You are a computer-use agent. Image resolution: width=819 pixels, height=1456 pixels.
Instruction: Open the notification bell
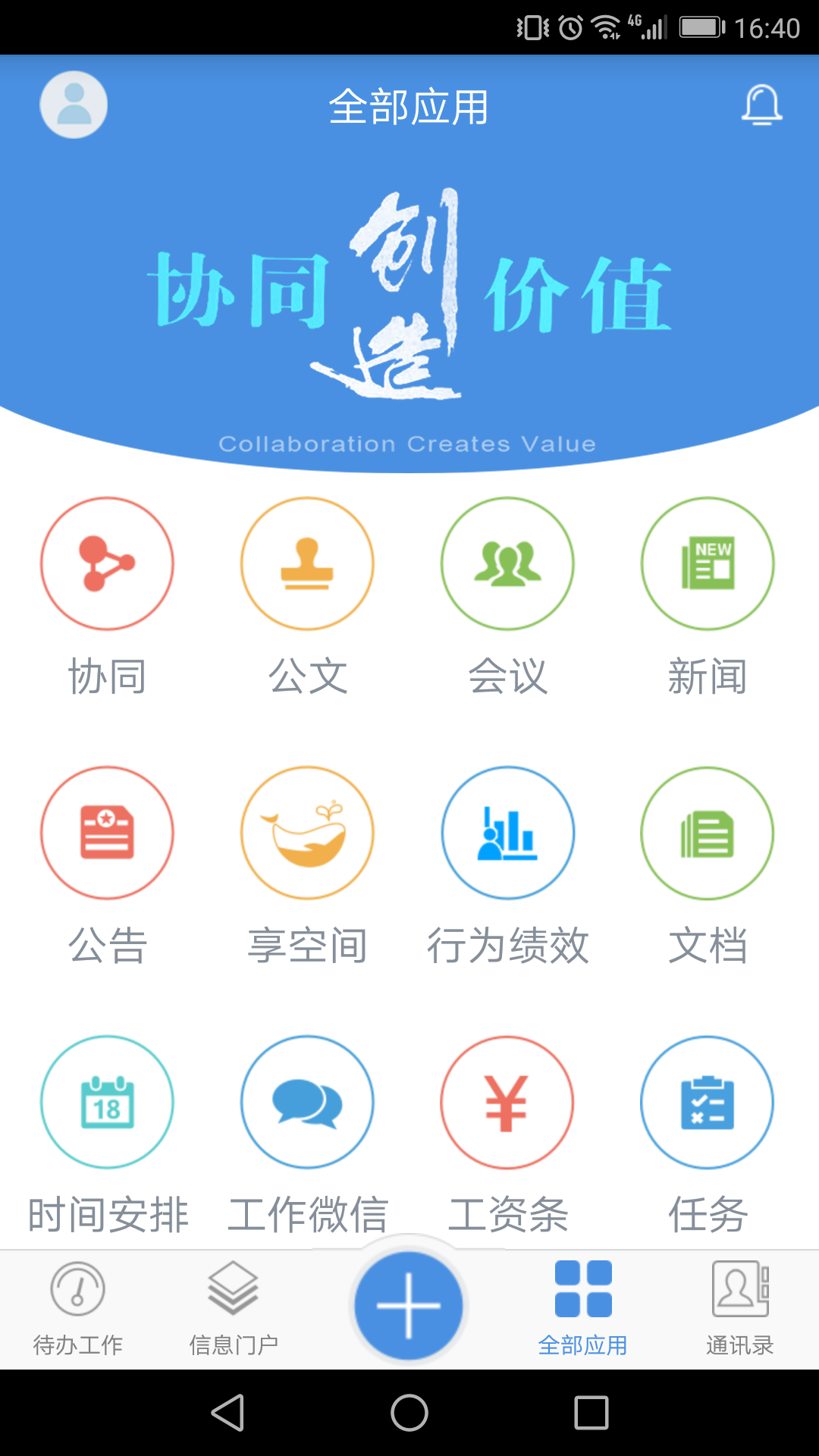point(761,105)
